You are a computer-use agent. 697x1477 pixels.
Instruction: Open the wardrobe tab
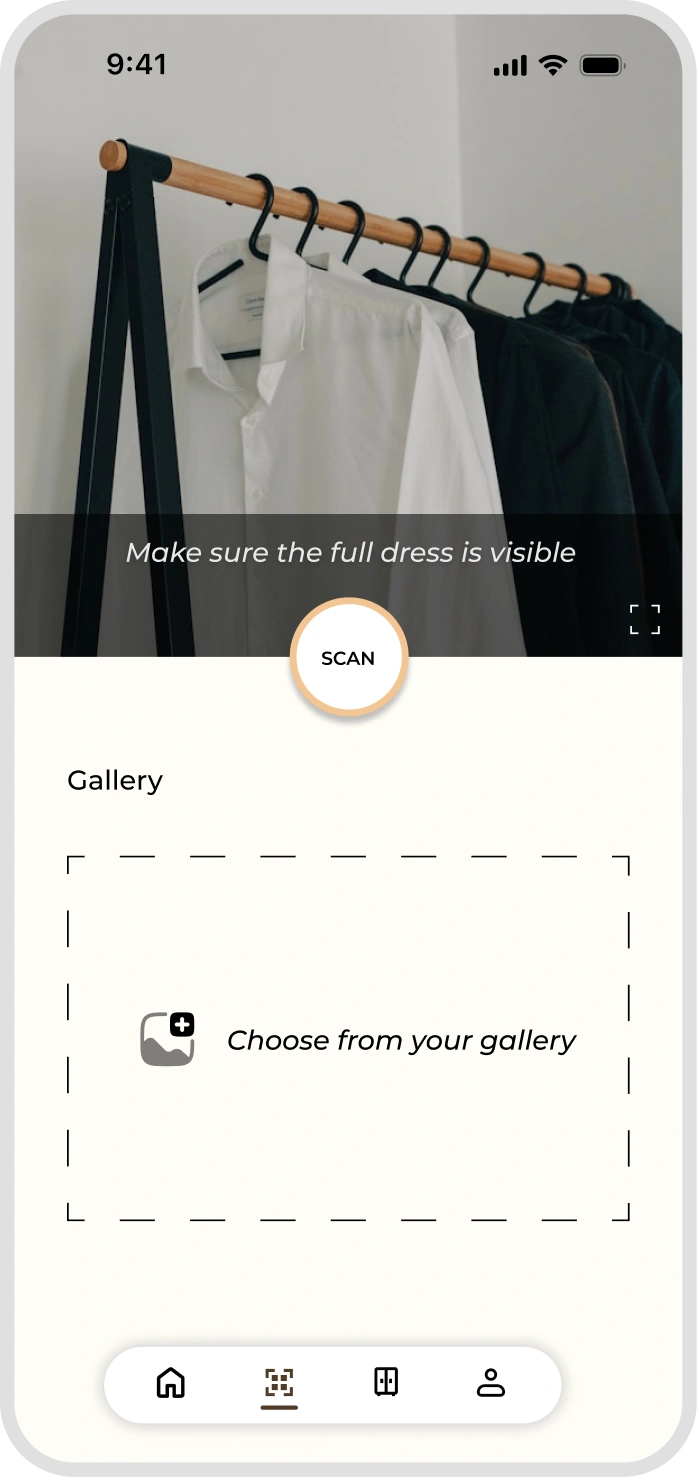(x=386, y=1382)
